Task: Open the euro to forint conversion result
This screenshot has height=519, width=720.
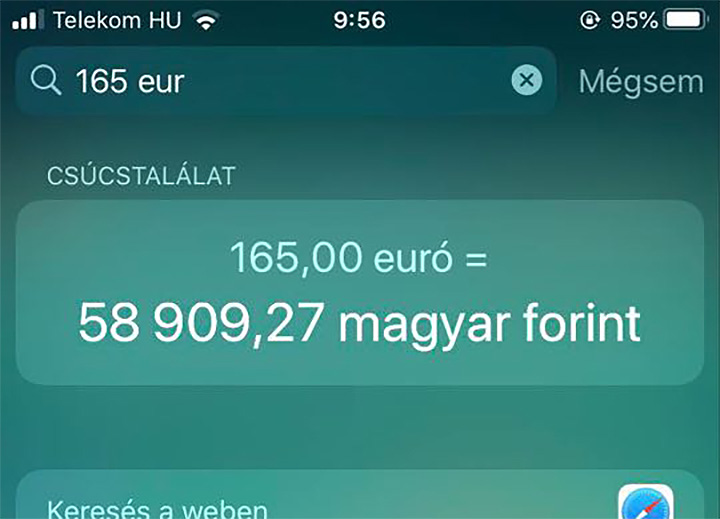Action: click(x=360, y=293)
